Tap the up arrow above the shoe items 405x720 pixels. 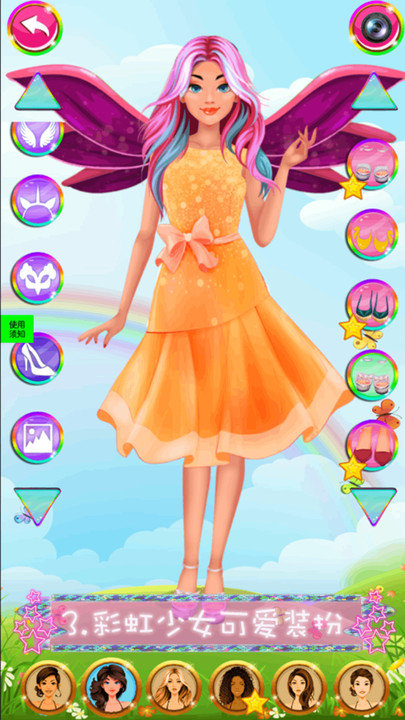pyautogui.click(x=374, y=91)
